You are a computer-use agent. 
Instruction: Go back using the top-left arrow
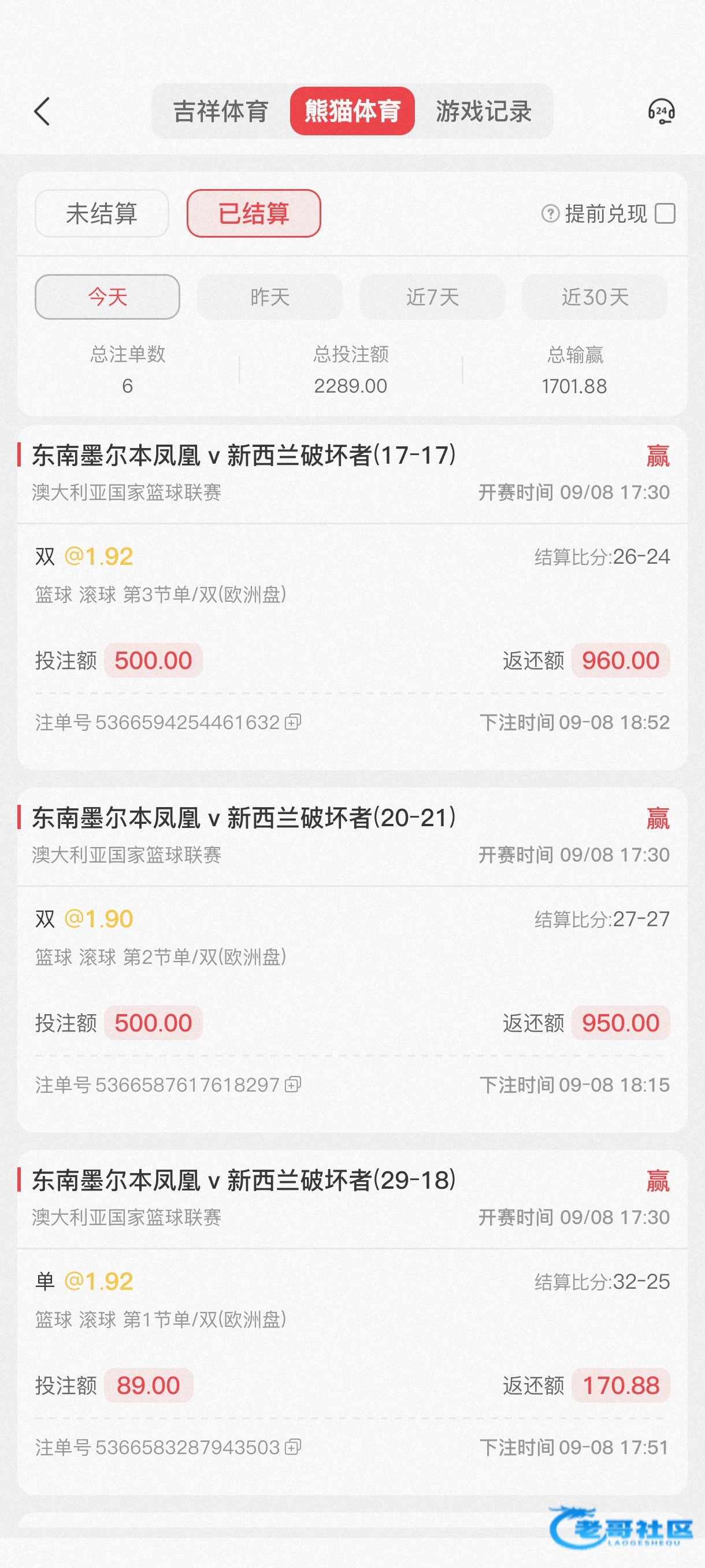click(x=42, y=112)
